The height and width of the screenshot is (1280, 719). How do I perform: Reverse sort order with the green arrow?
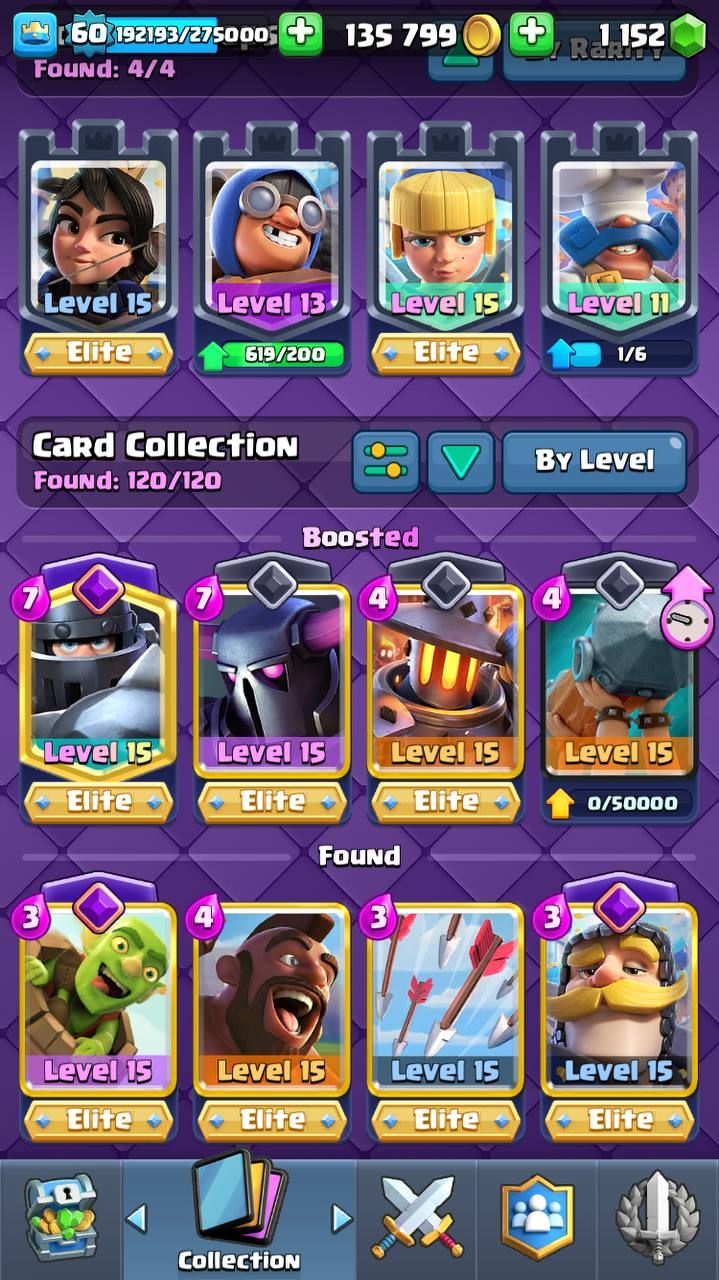pos(460,461)
